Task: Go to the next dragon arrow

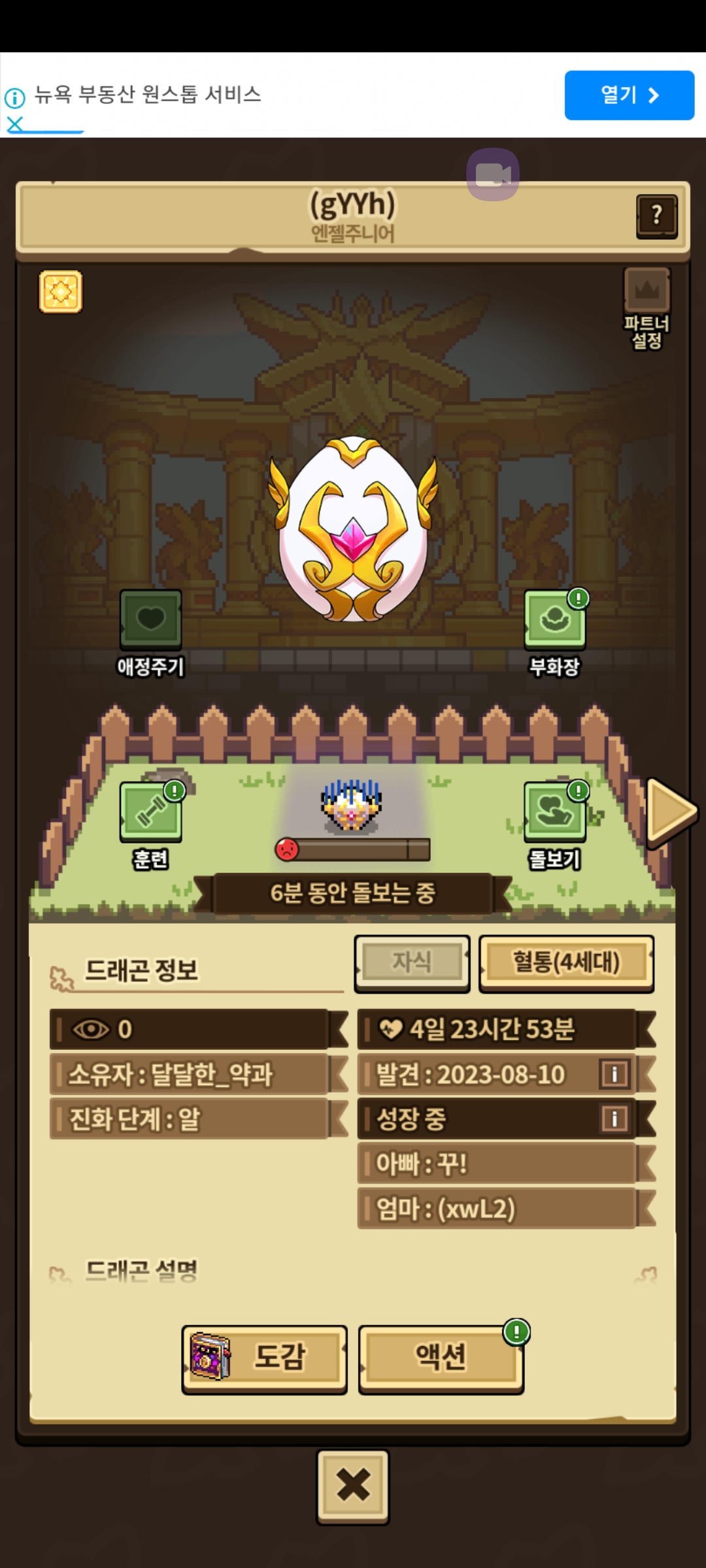Action: tap(670, 811)
